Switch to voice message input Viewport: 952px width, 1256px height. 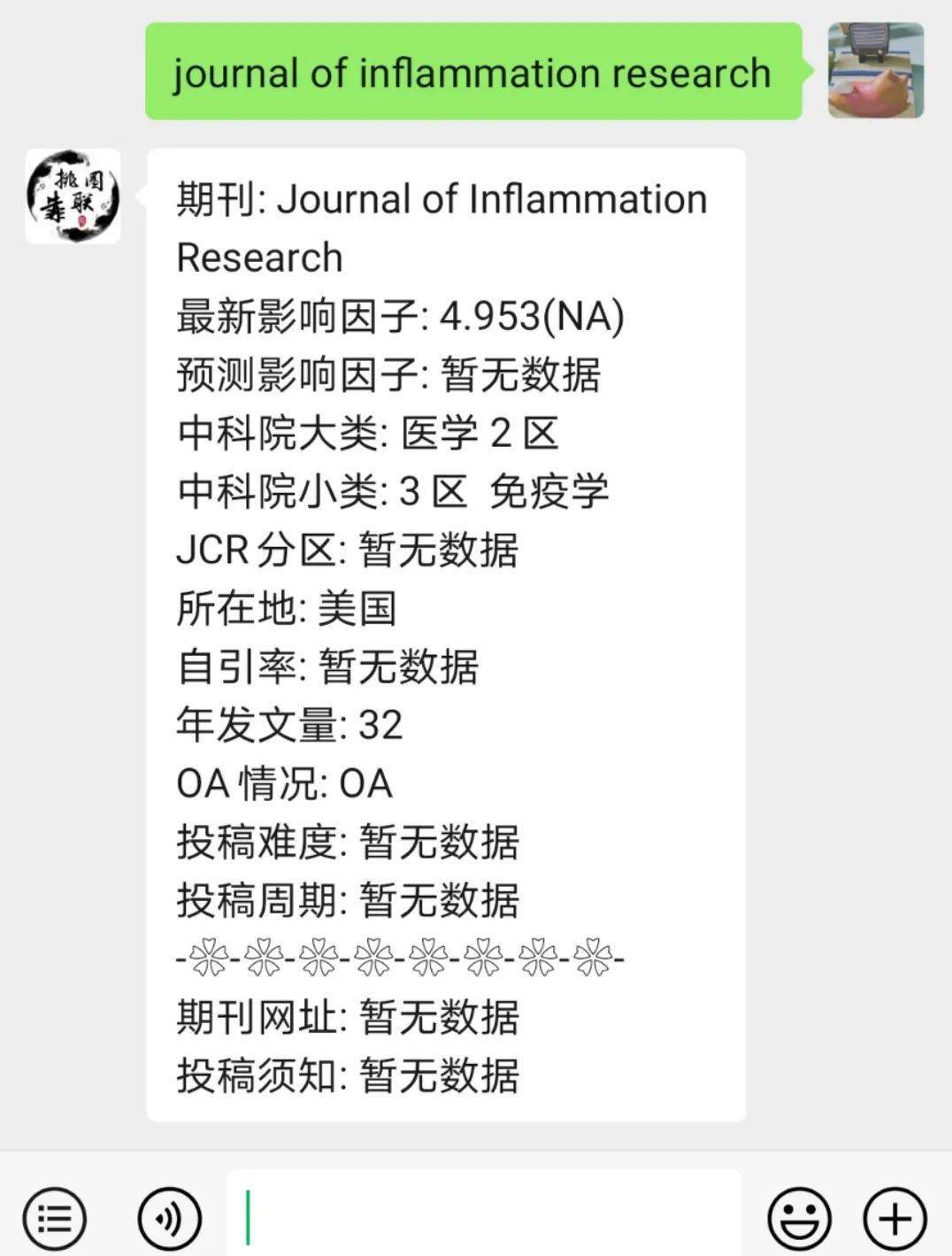(x=170, y=1219)
